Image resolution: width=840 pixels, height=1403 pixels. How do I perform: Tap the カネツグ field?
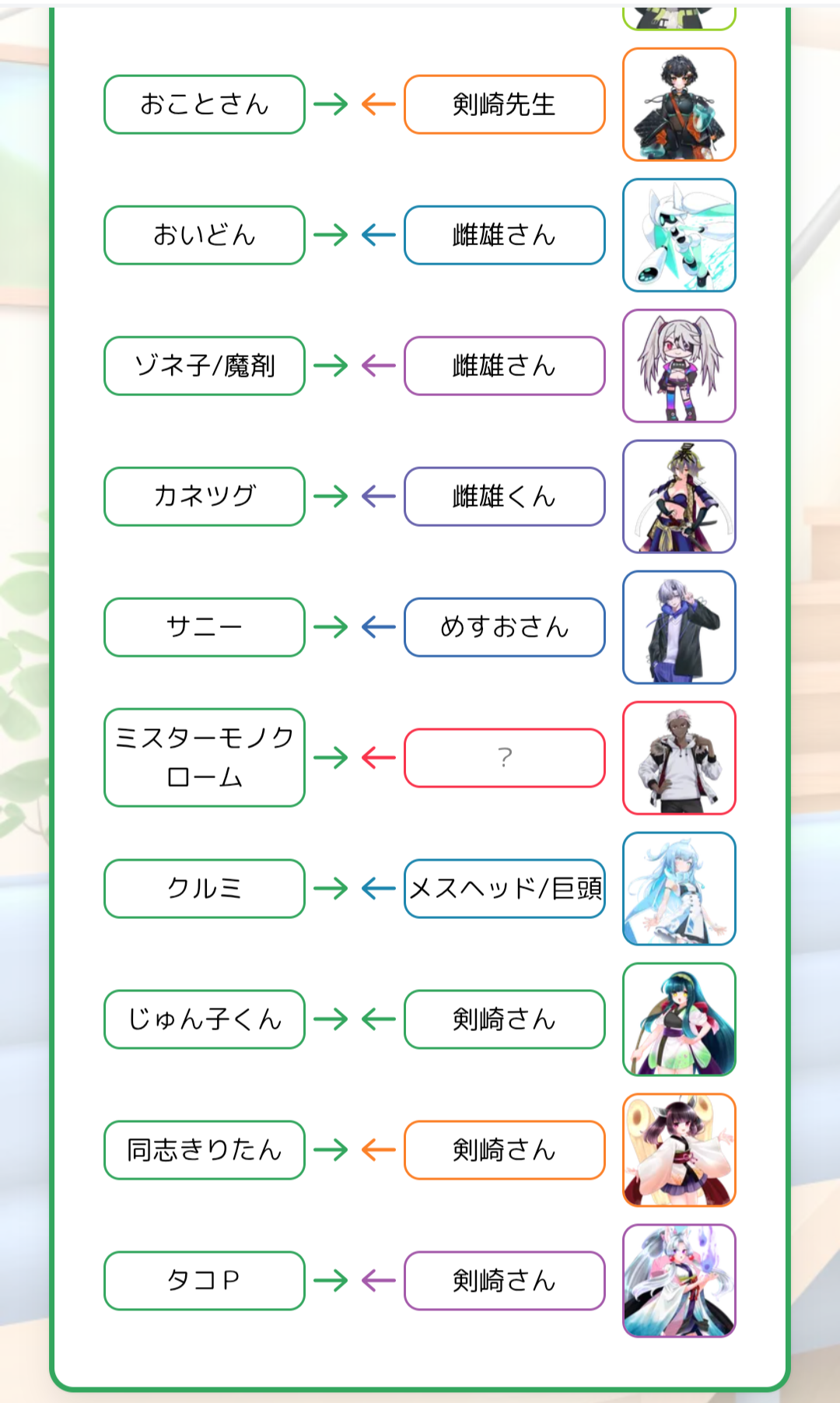[205, 496]
